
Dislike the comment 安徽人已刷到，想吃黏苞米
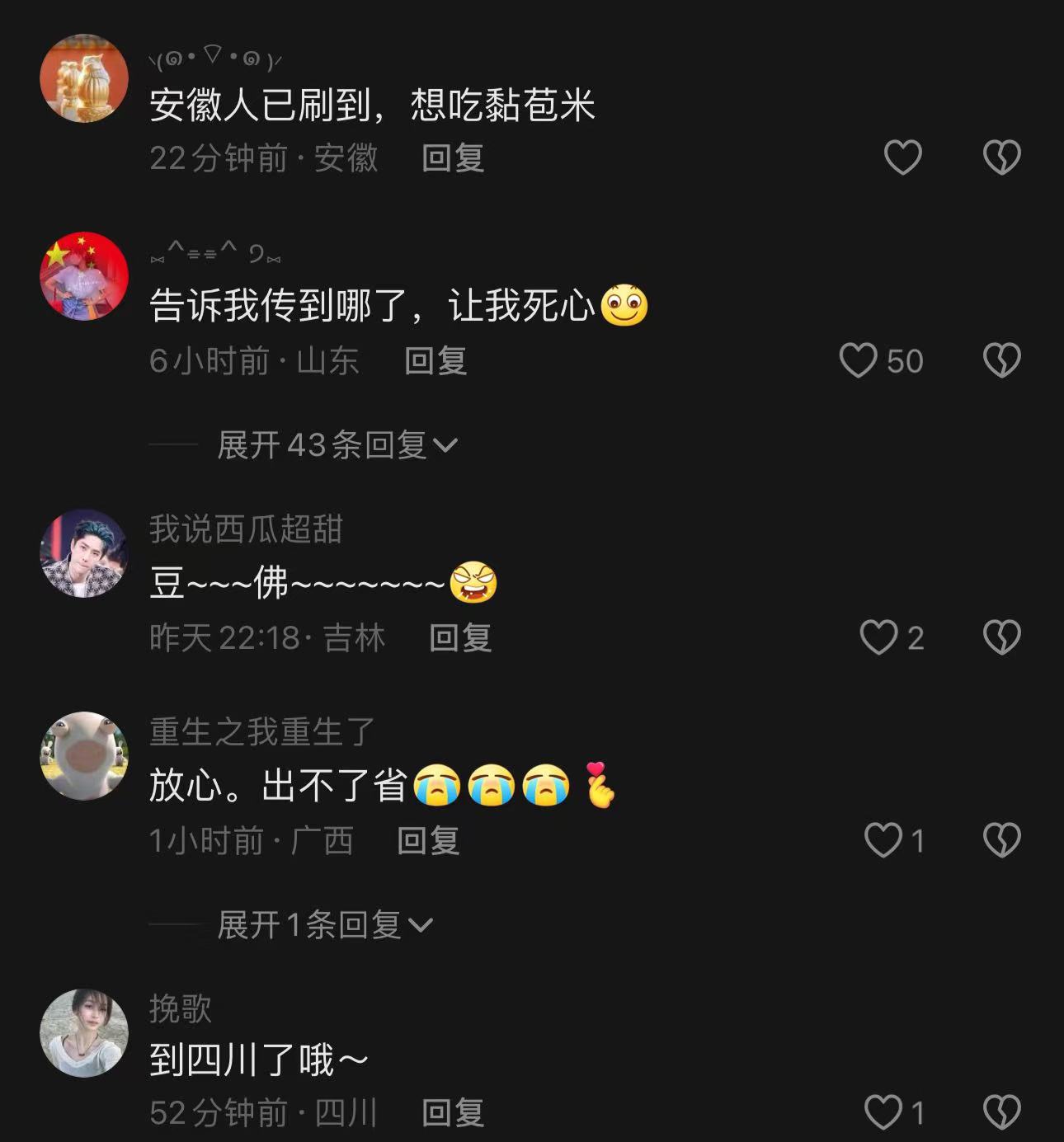tap(1001, 157)
